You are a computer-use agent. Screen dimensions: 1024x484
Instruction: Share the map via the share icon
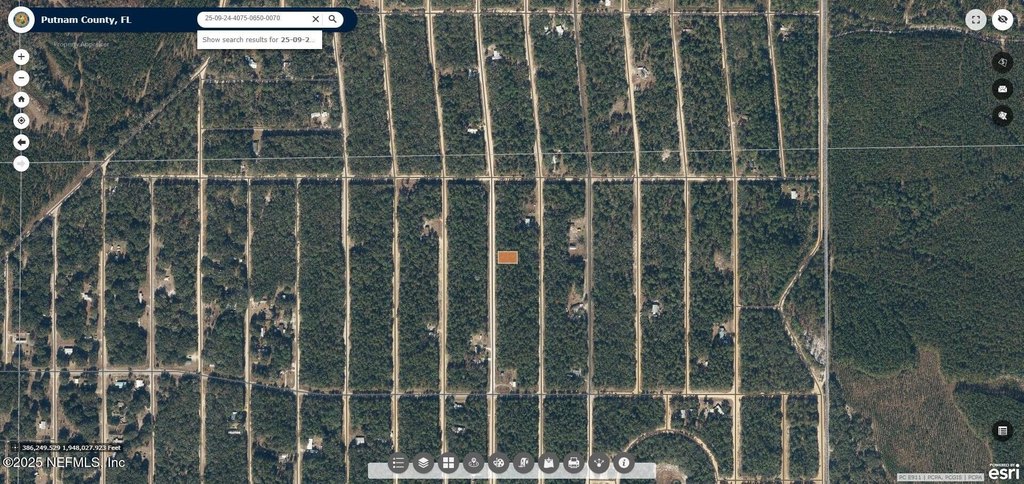(x=599, y=463)
